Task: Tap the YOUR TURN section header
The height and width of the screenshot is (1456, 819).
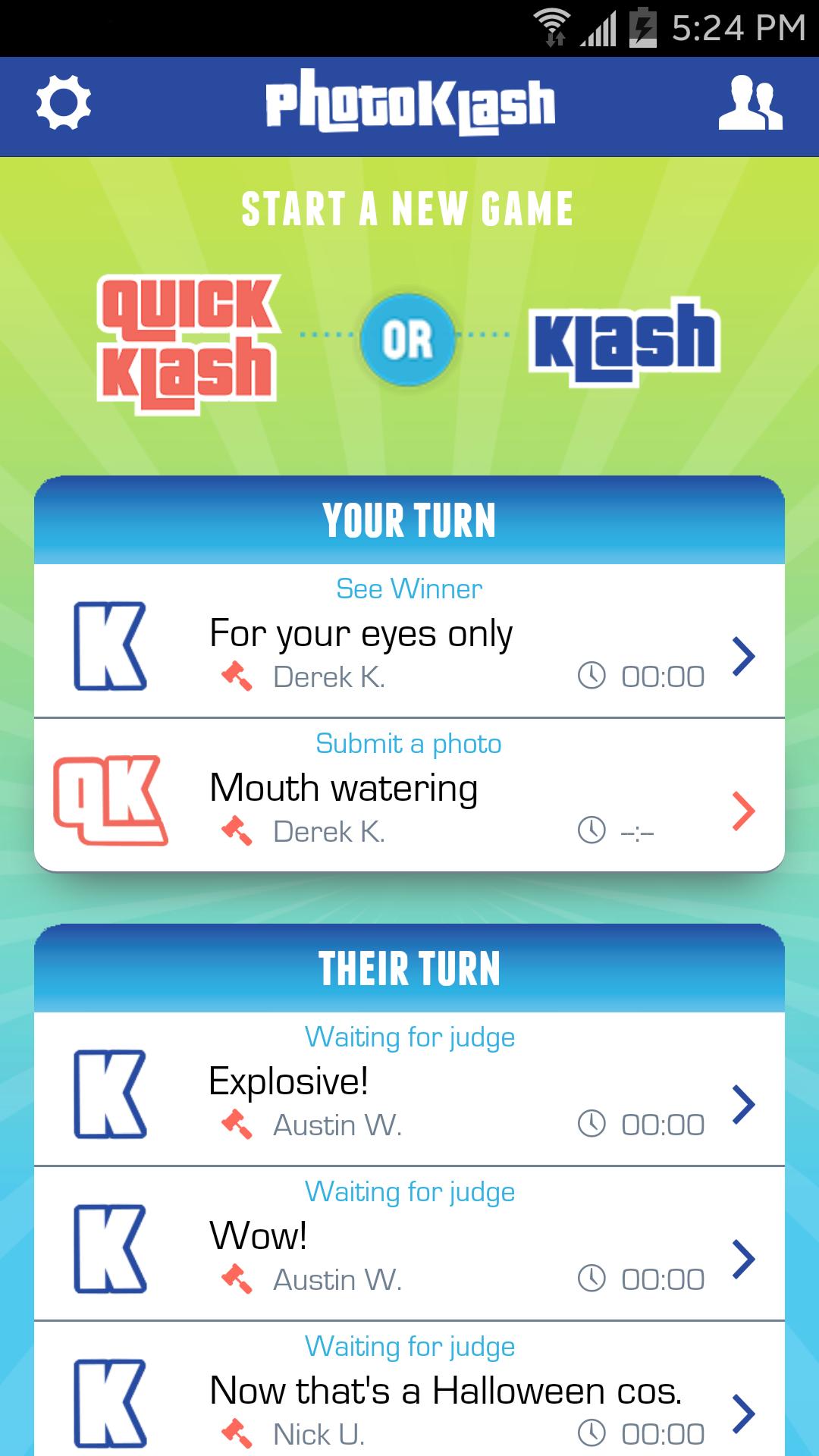Action: click(x=409, y=519)
